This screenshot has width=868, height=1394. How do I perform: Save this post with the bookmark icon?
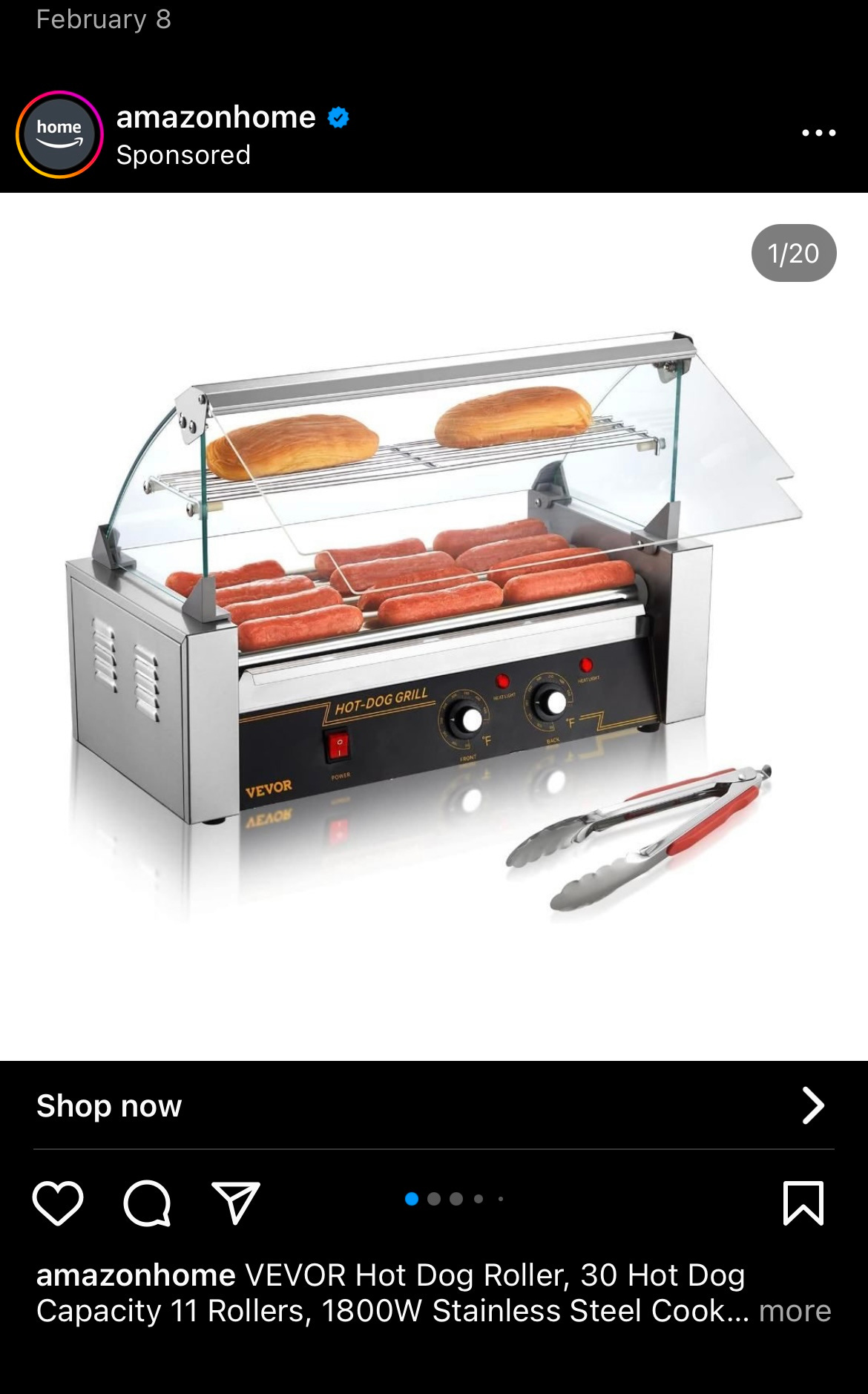point(803,1203)
